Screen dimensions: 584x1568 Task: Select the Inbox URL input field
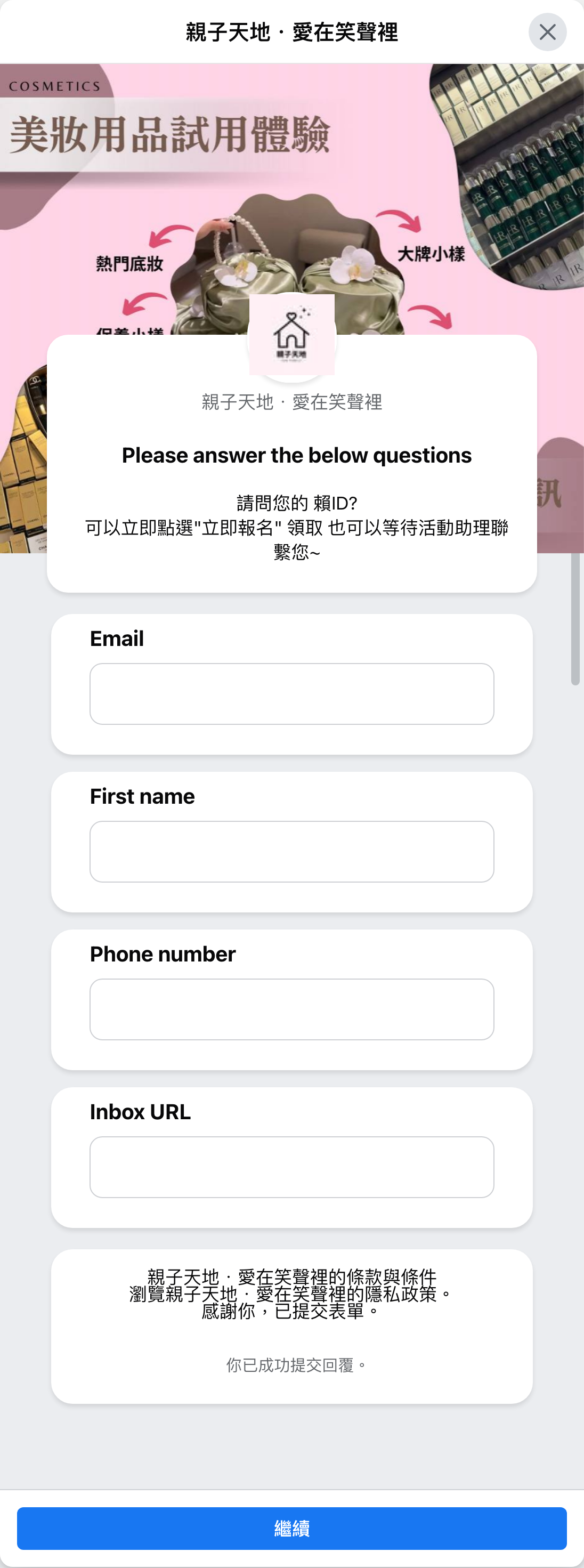[x=291, y=1166]
